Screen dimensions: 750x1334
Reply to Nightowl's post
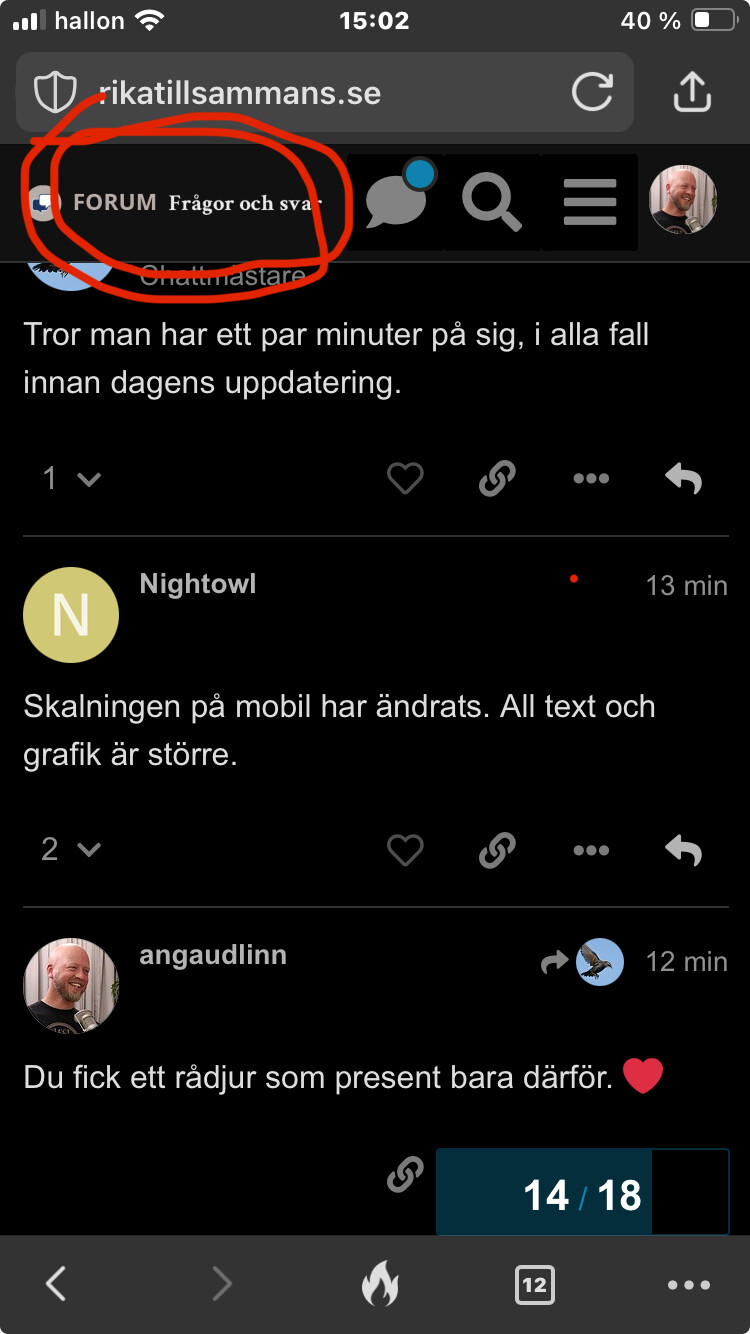[x=684, y=850]
